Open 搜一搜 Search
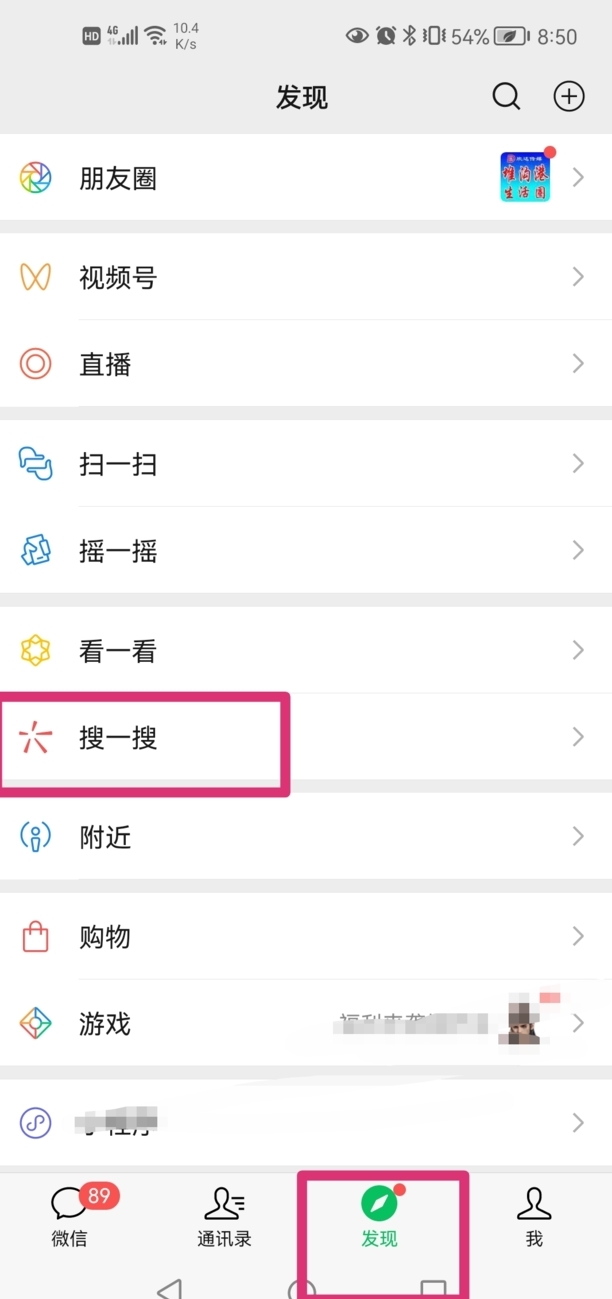 pos(306,738)
